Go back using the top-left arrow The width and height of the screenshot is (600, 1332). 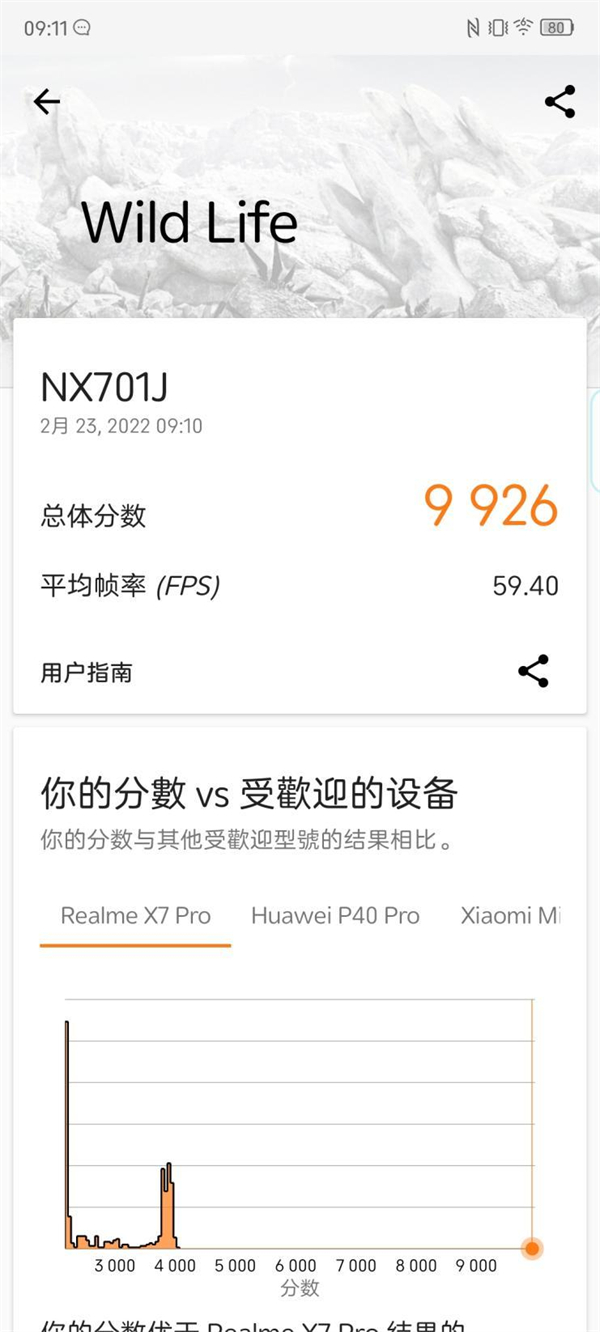tap(47, 101)
